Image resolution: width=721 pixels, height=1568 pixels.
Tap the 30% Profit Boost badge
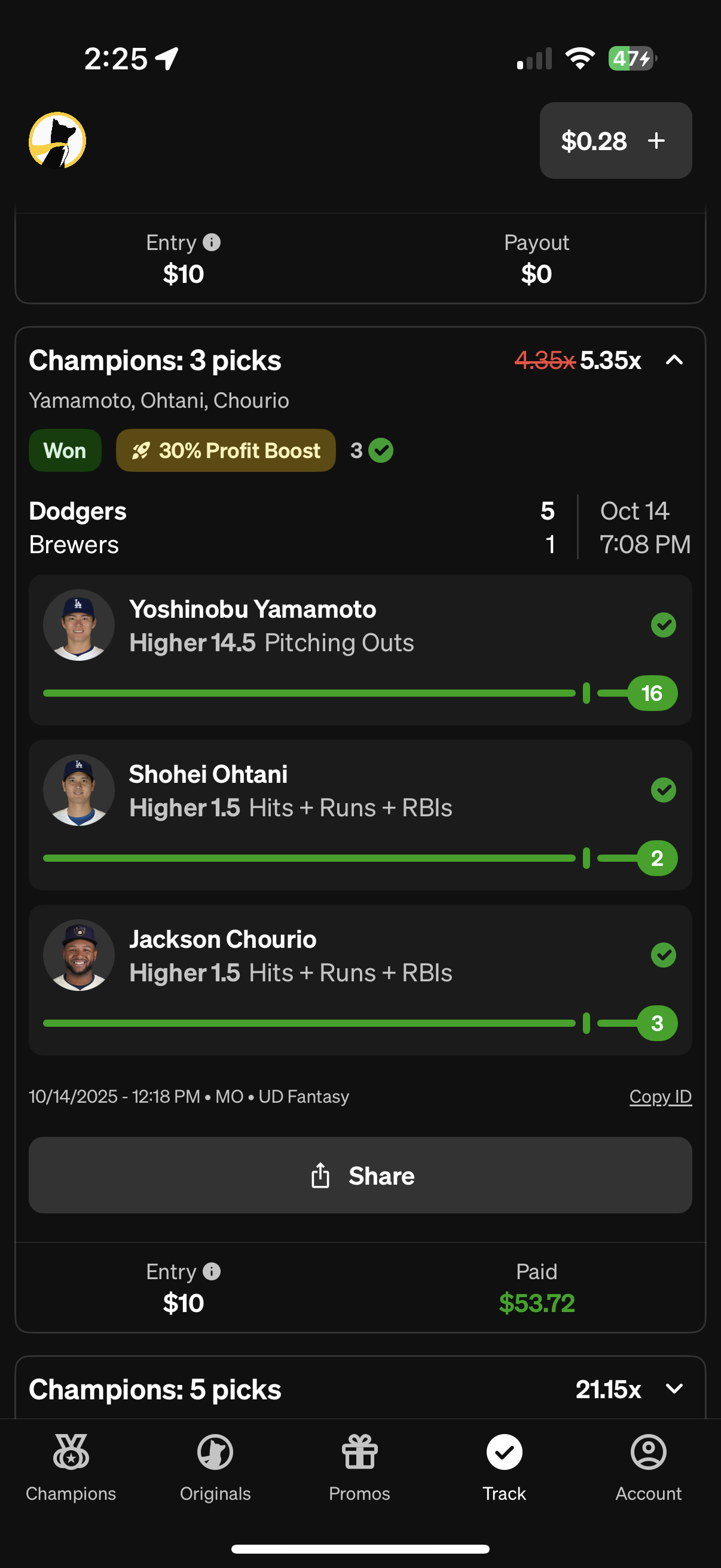(226, 450)
